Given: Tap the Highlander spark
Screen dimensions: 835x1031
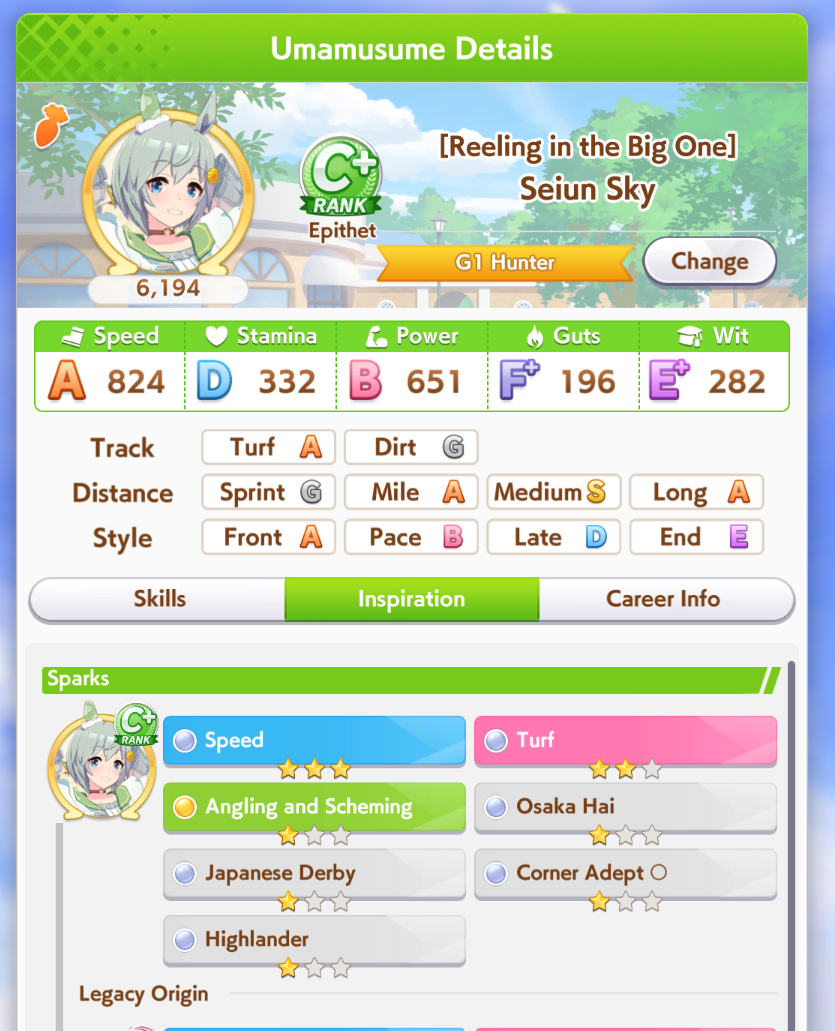Looking at the screenshot, I should coord(314,940).
